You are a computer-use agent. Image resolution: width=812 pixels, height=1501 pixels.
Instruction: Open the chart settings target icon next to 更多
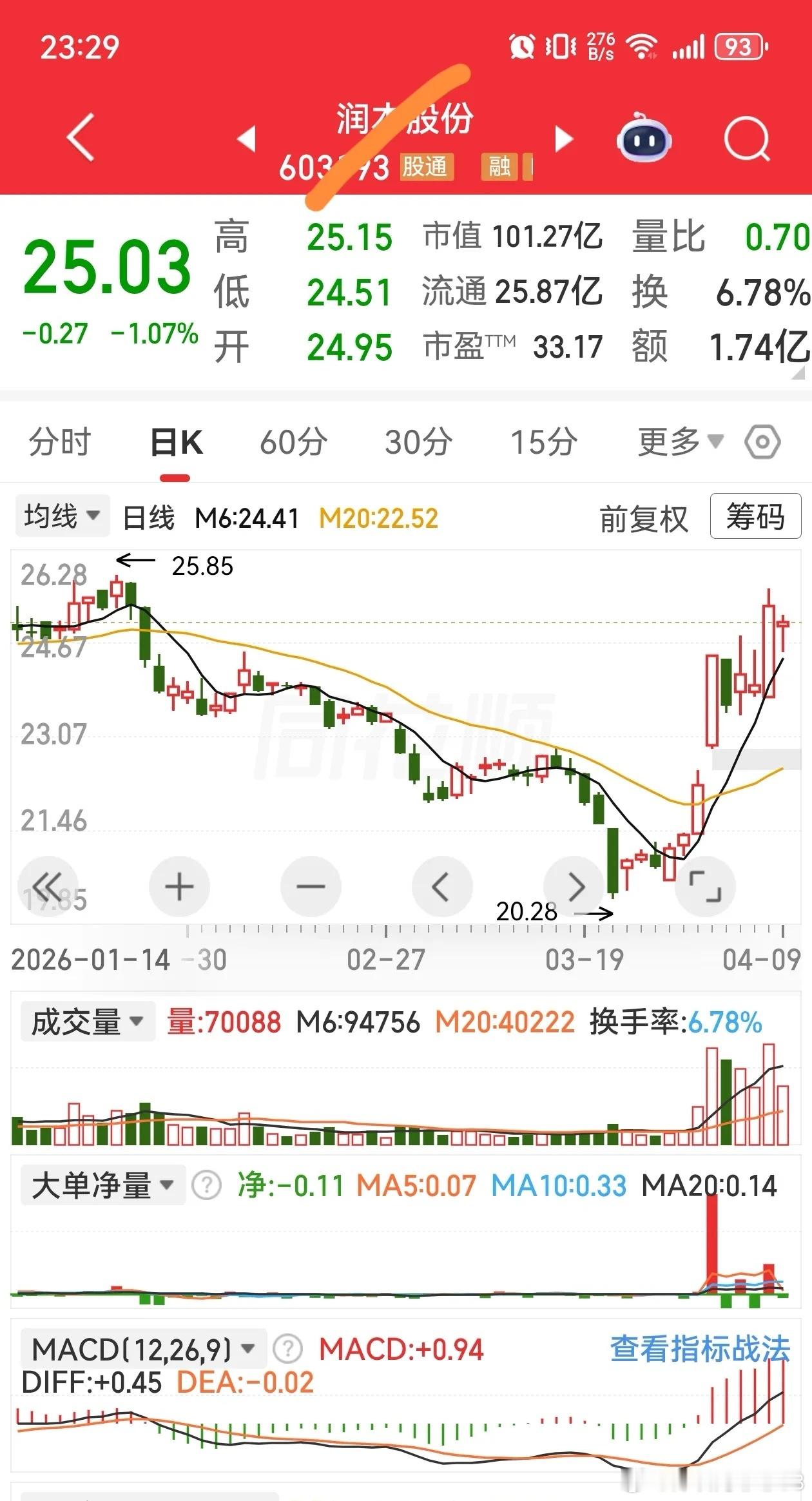coord(763,441)
